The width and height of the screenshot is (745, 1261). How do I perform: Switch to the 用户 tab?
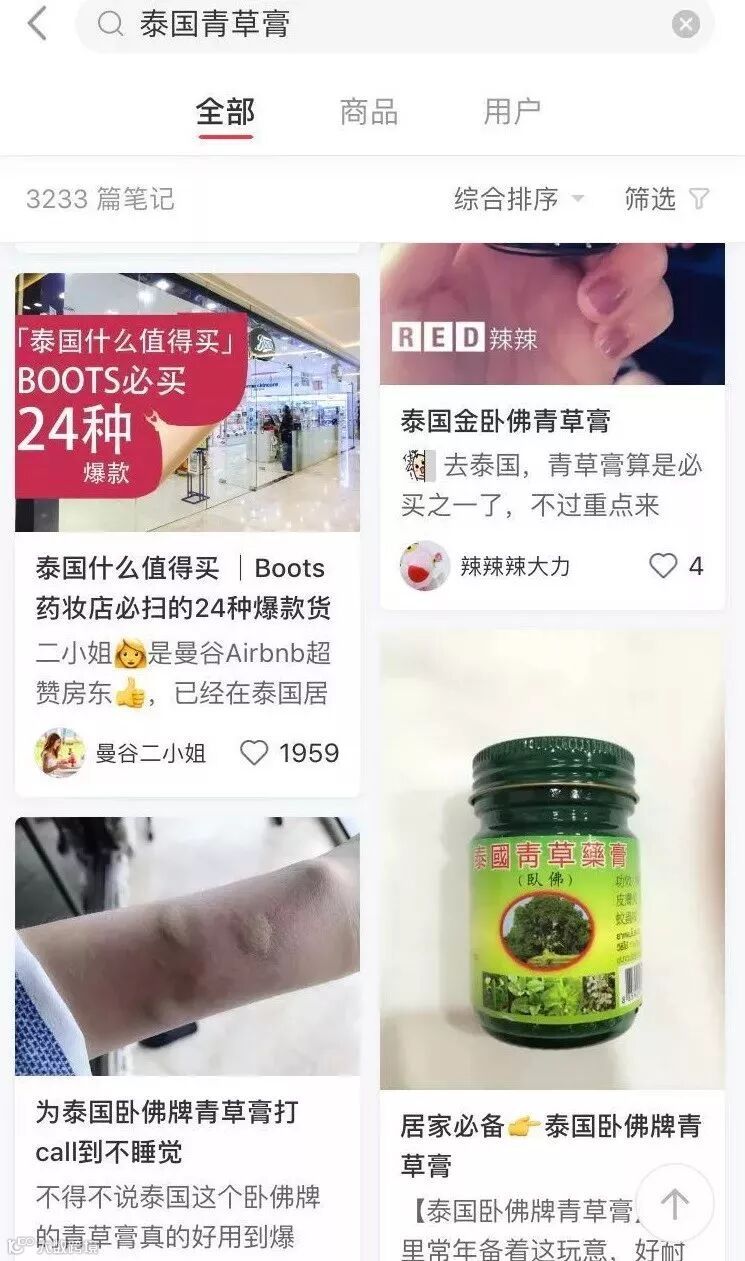tap(512, 112)
